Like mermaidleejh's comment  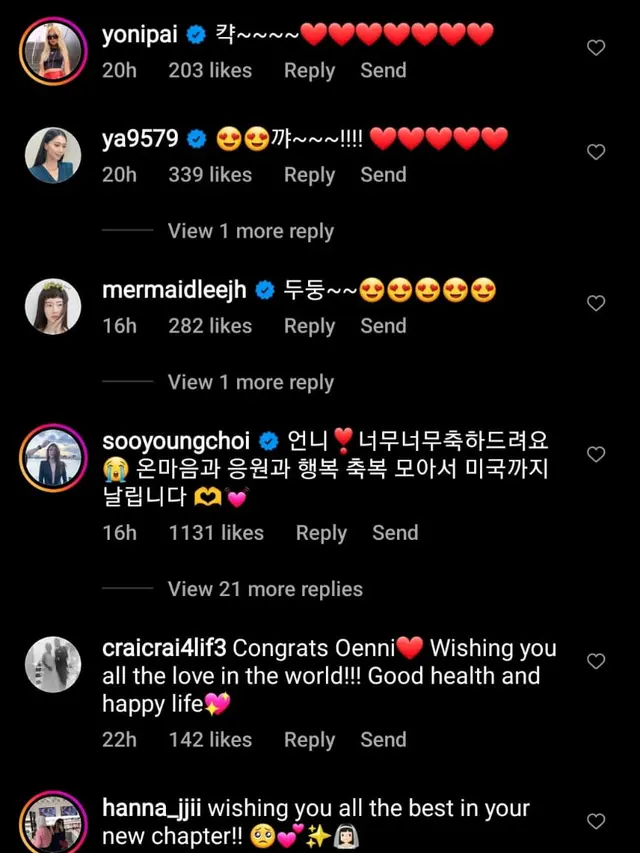pos(596,303)
